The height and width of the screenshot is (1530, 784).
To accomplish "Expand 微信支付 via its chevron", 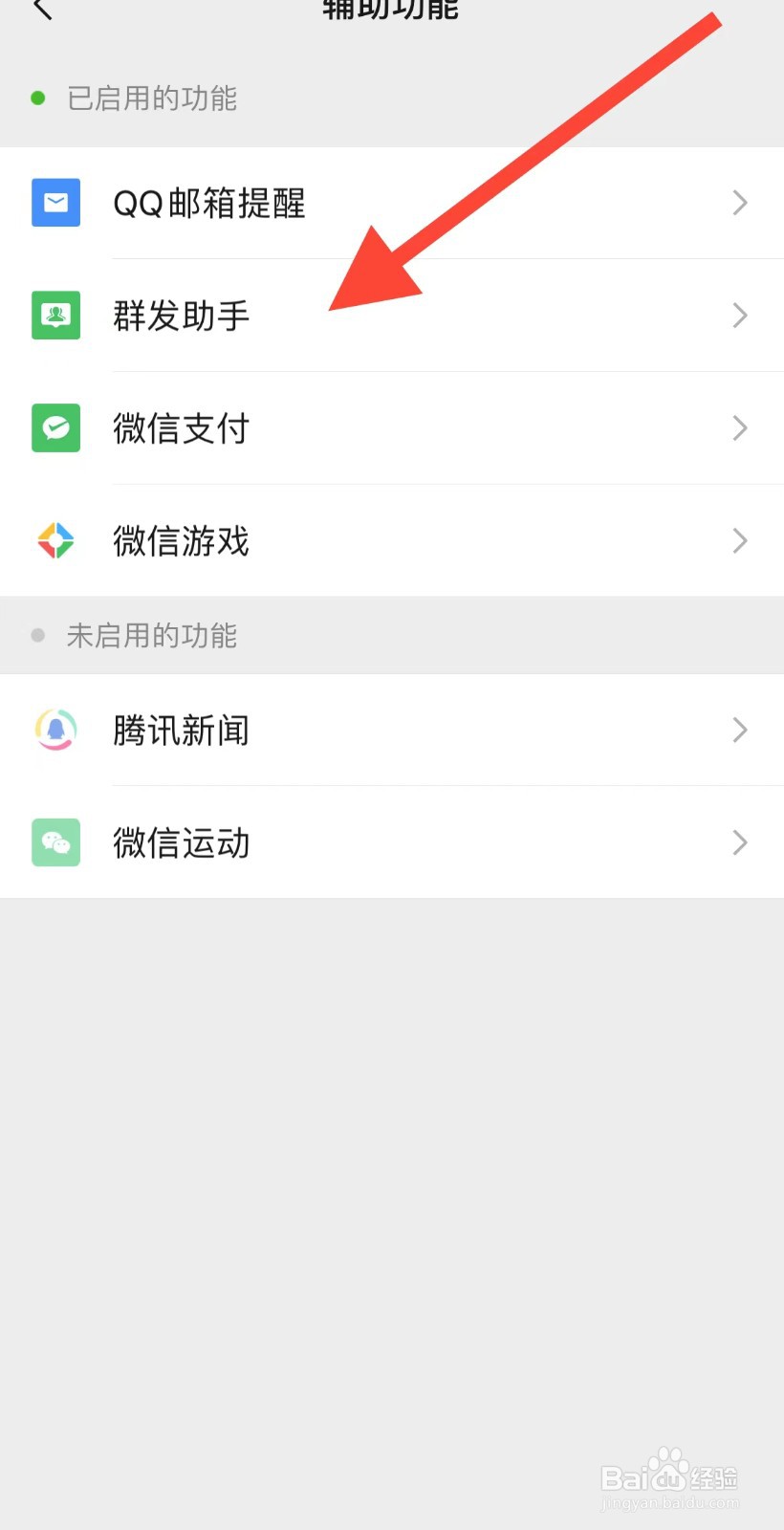I will (738, 427).
